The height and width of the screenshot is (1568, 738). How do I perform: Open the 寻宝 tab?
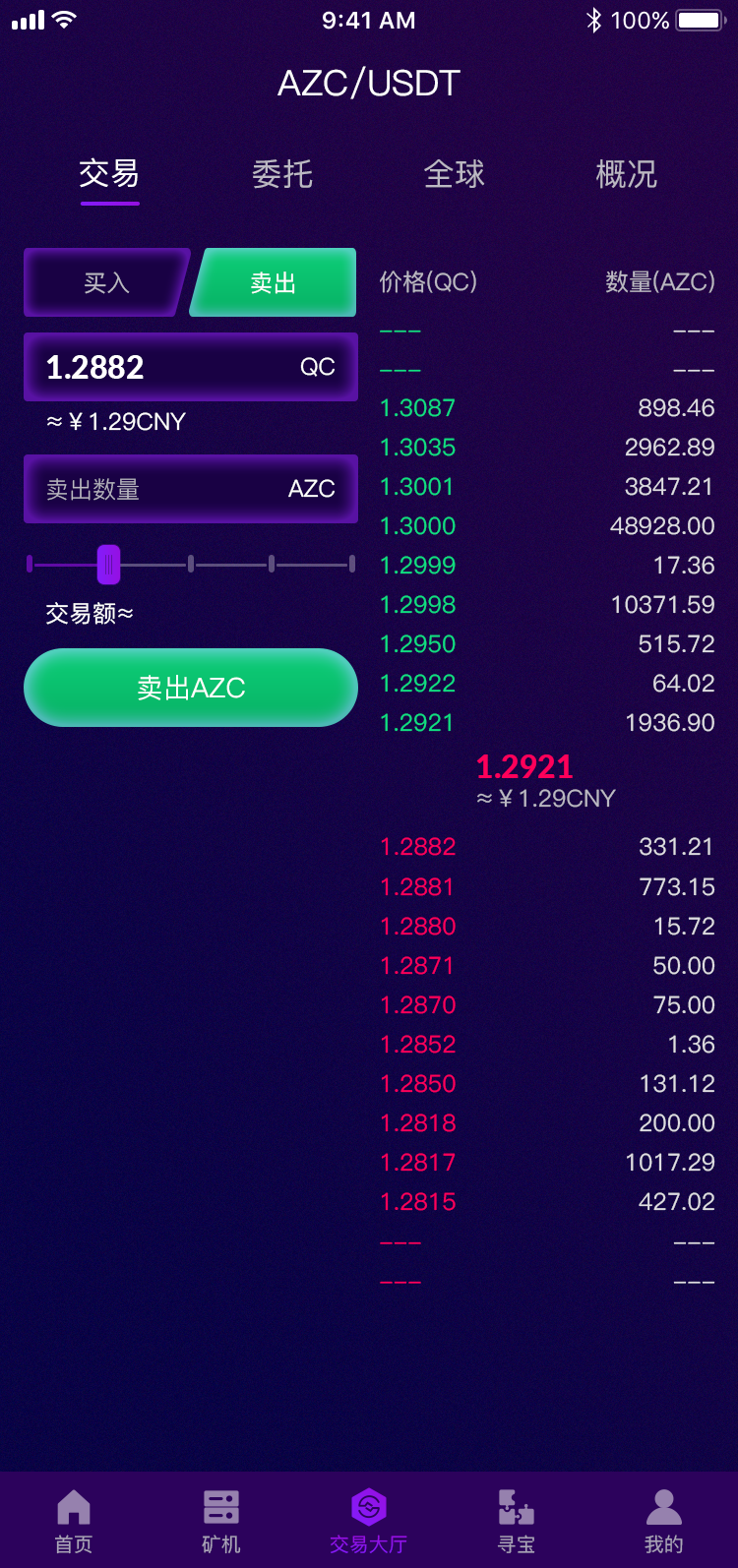coord(517,1520)
